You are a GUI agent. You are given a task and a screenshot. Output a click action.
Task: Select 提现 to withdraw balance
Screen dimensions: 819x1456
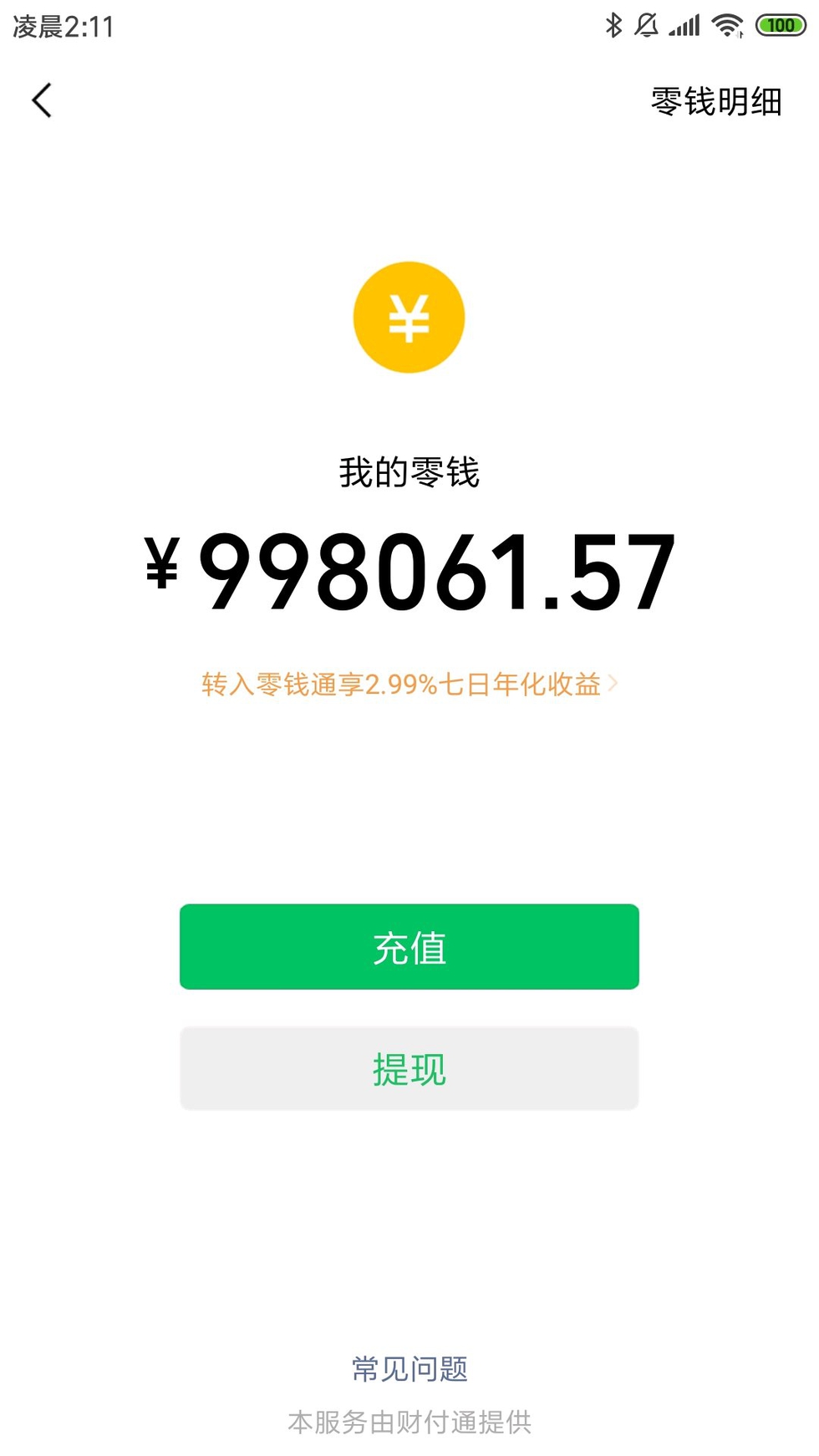point(409,1069)
